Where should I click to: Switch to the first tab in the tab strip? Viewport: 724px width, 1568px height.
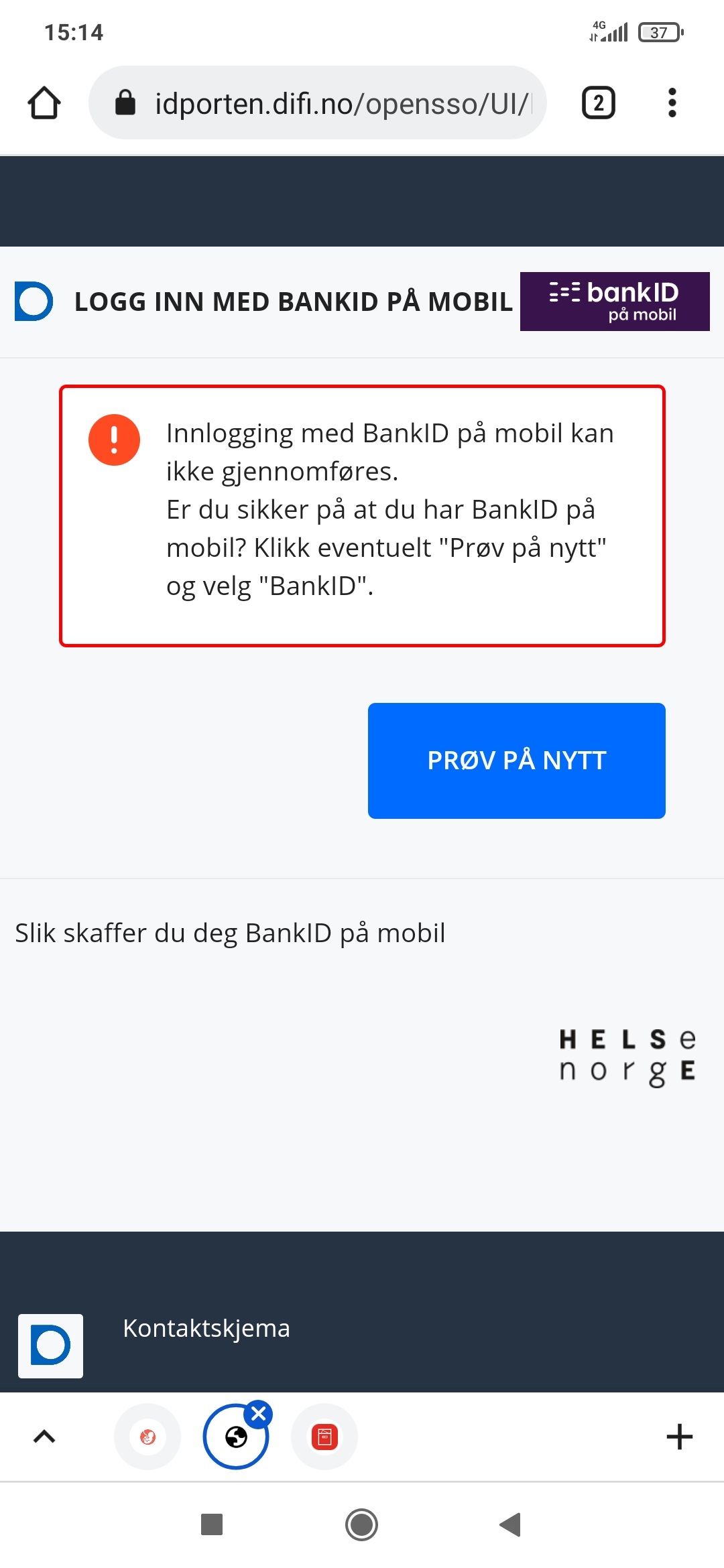pyautogui.click(x=147, y=1437)
